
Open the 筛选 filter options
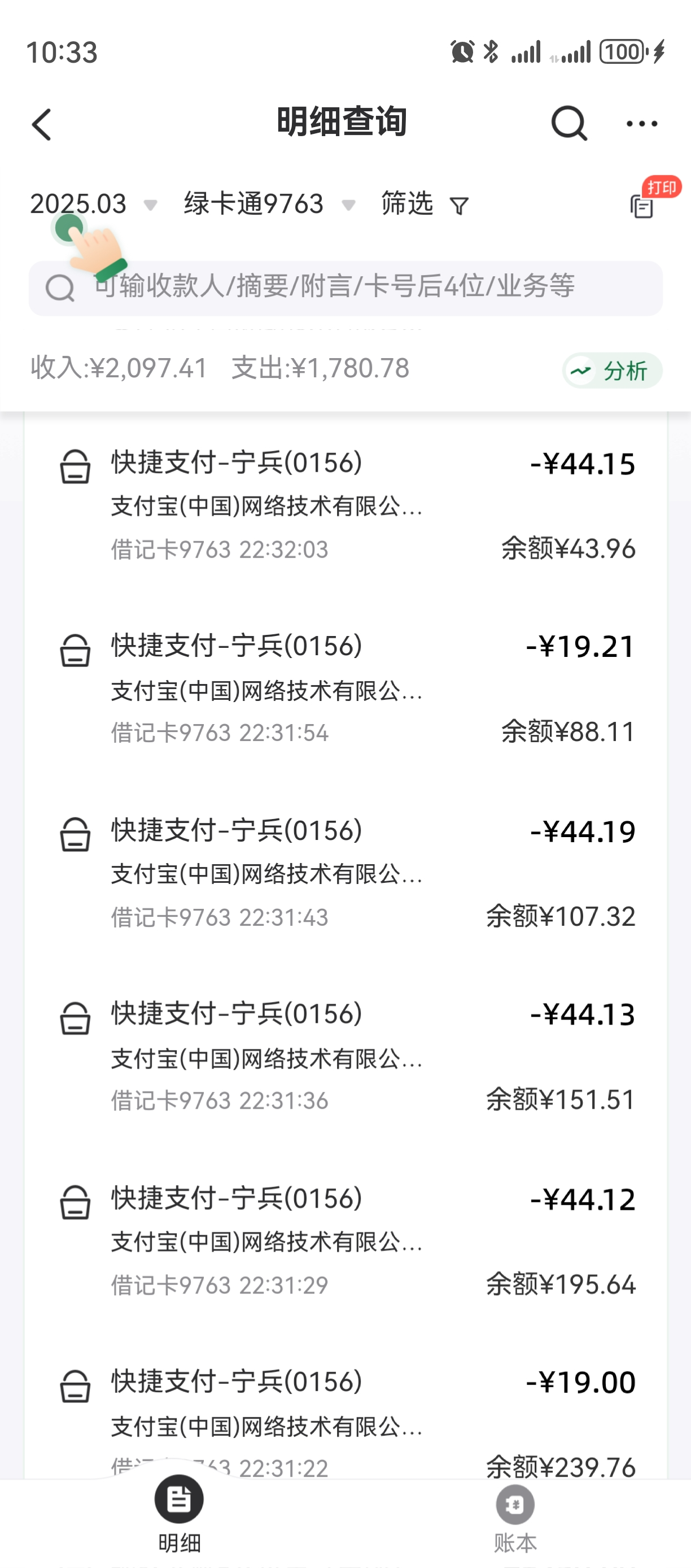point(425,204)
